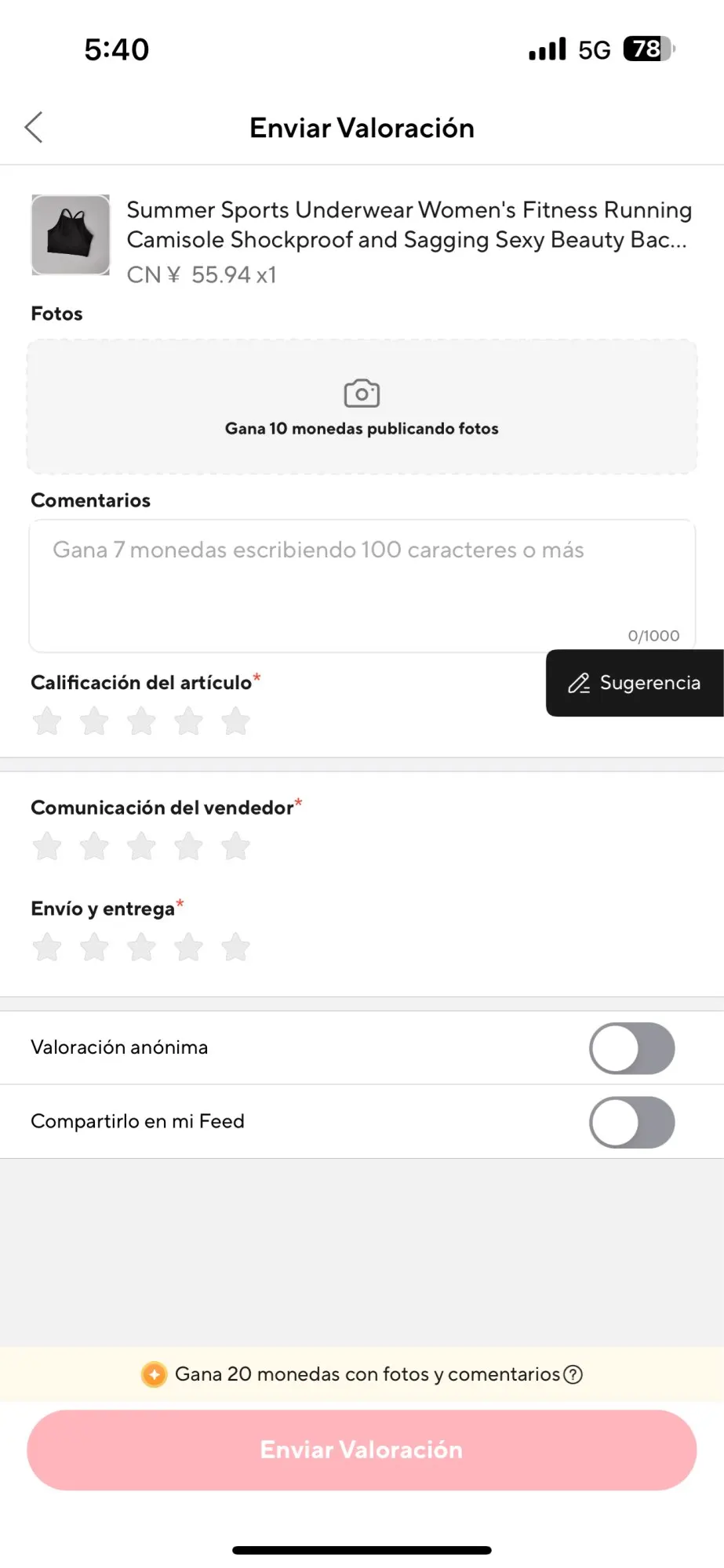
Task: Submit with the Enviar Valoración button
Action: (x=362, y=1450)
